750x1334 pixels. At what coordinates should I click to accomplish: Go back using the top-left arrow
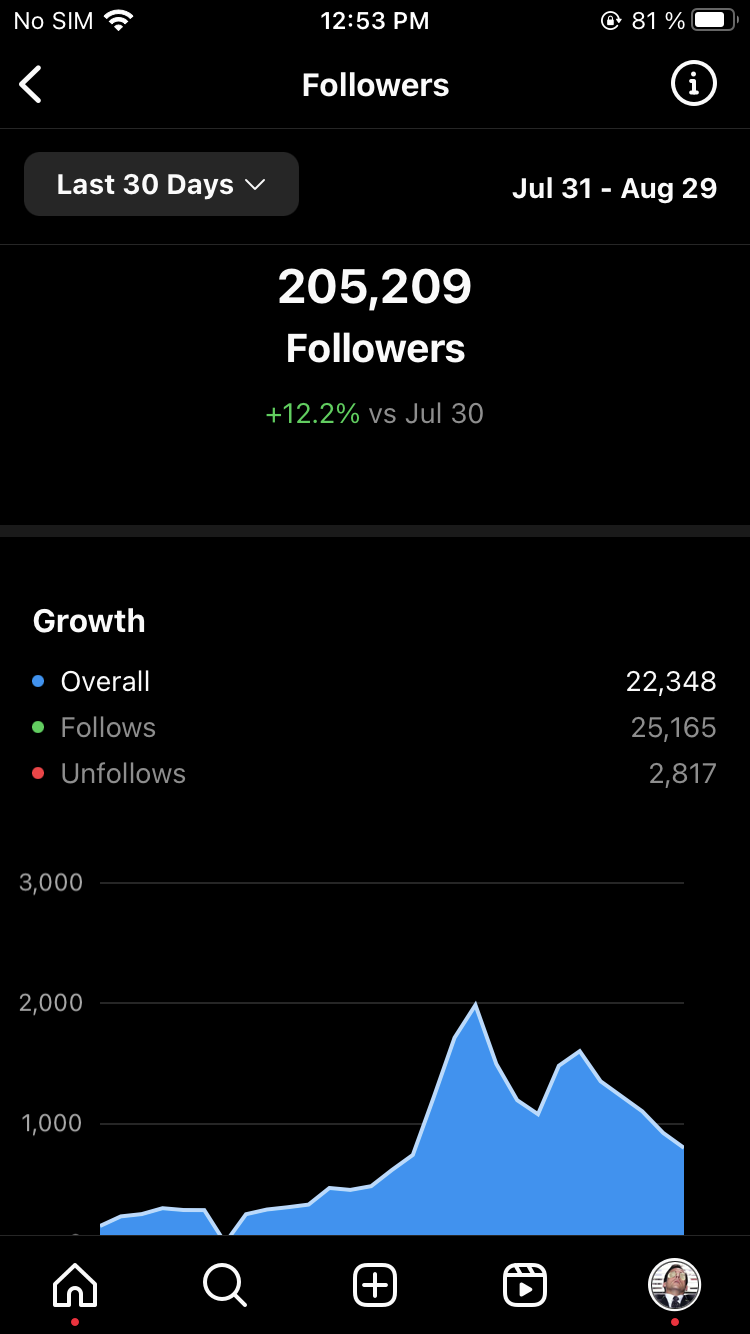point(31,85)
